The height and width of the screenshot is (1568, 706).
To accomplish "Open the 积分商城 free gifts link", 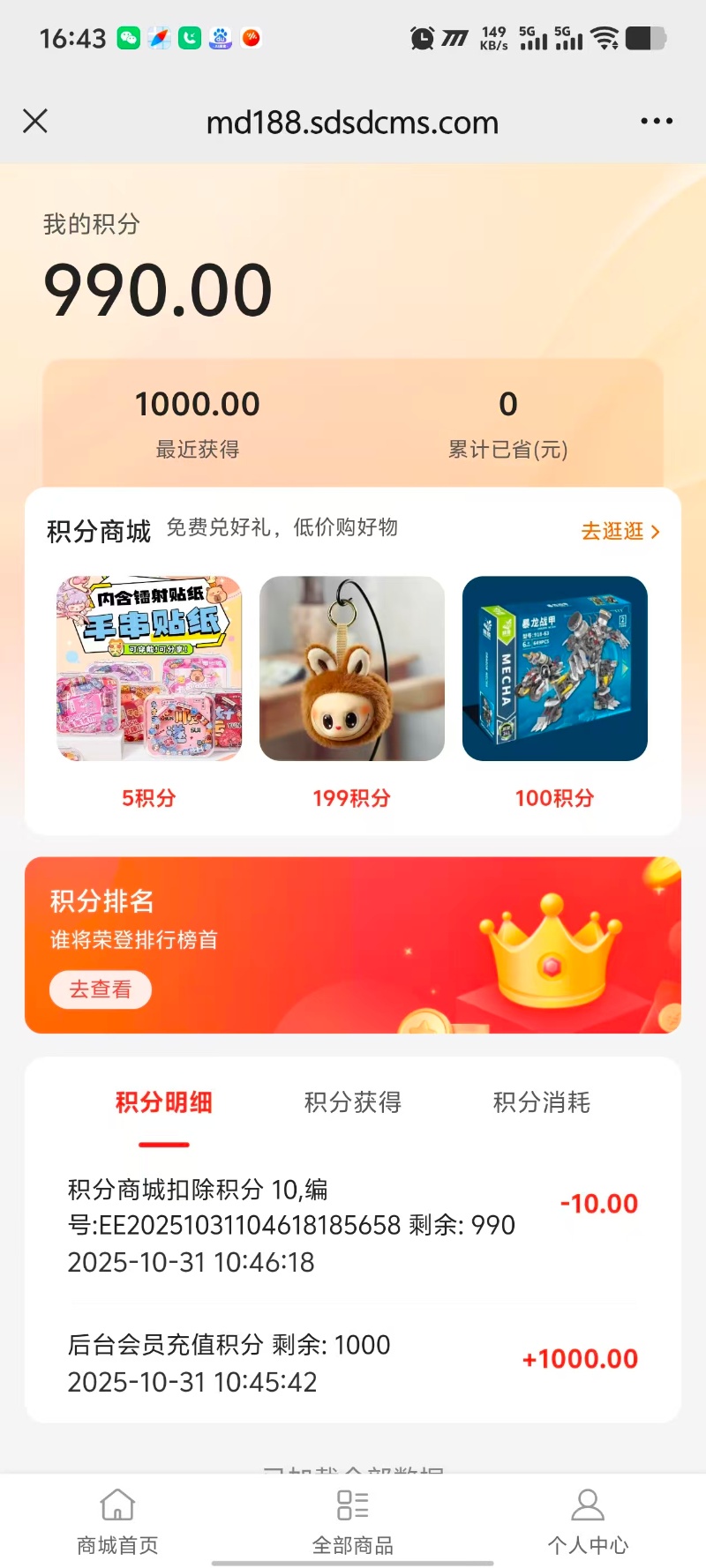I will (98, 530).
